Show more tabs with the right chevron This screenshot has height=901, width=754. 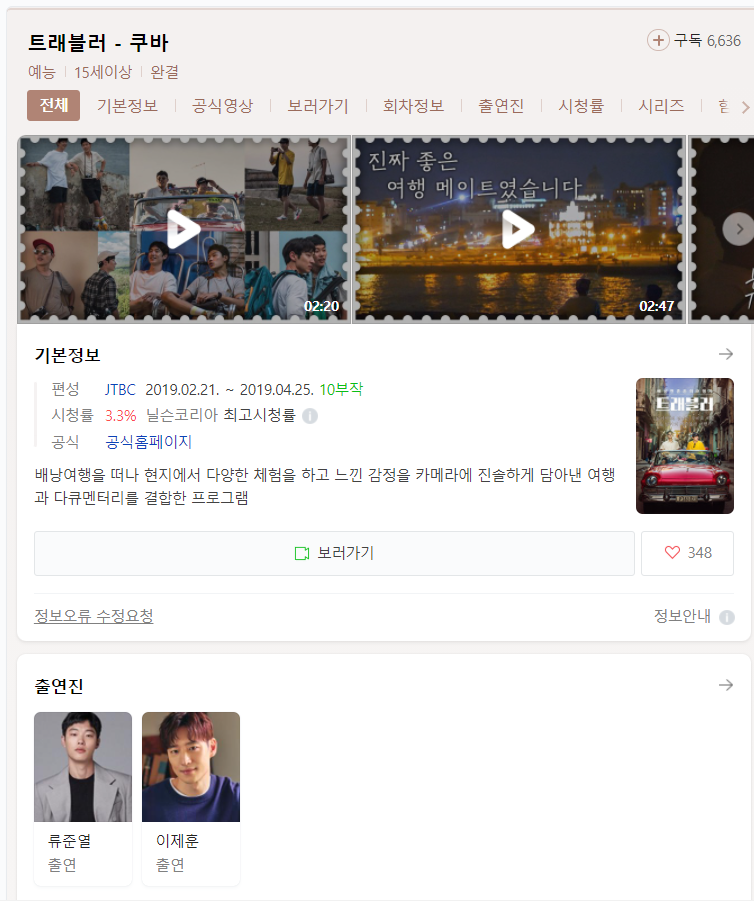pyautogui.click(x=744, y=106)
